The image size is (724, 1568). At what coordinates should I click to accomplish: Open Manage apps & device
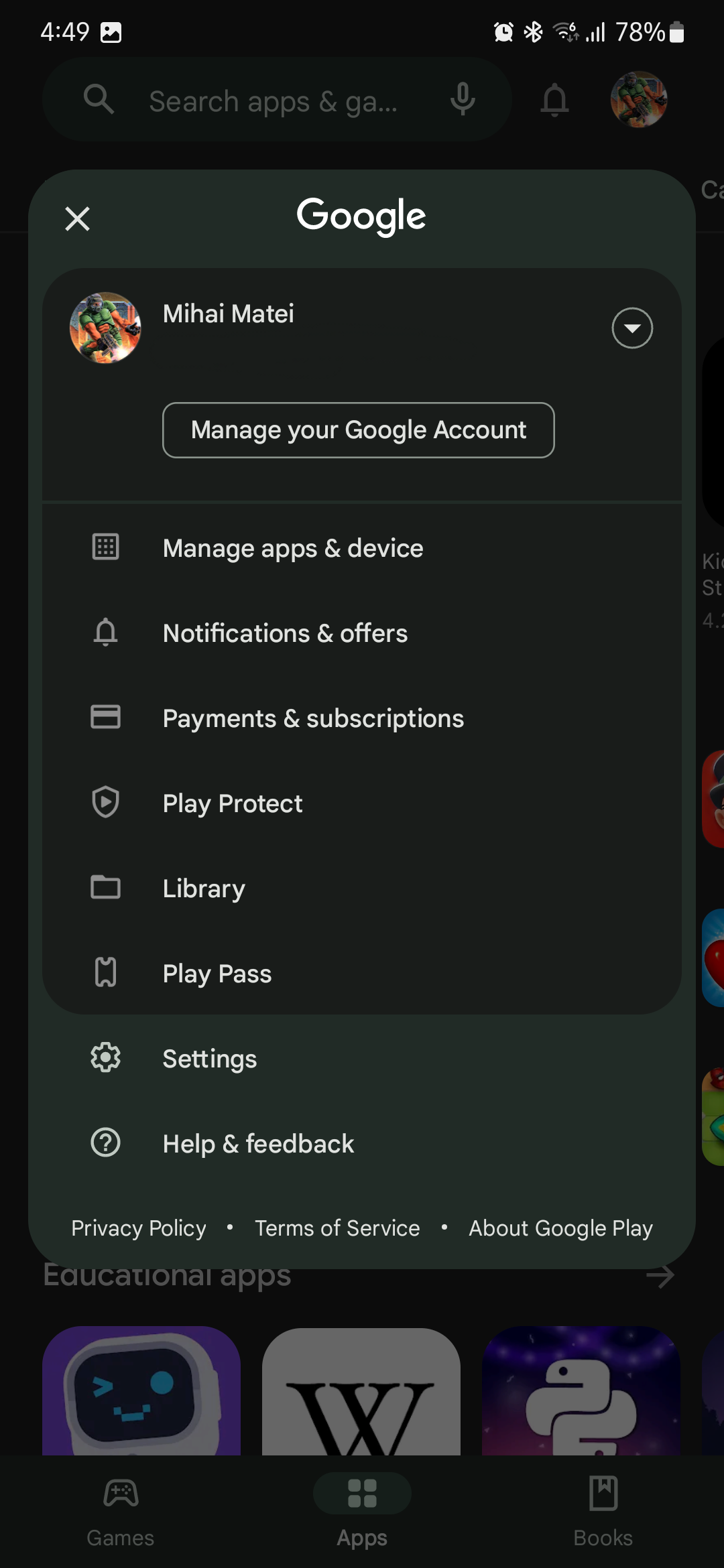point(293,548)
